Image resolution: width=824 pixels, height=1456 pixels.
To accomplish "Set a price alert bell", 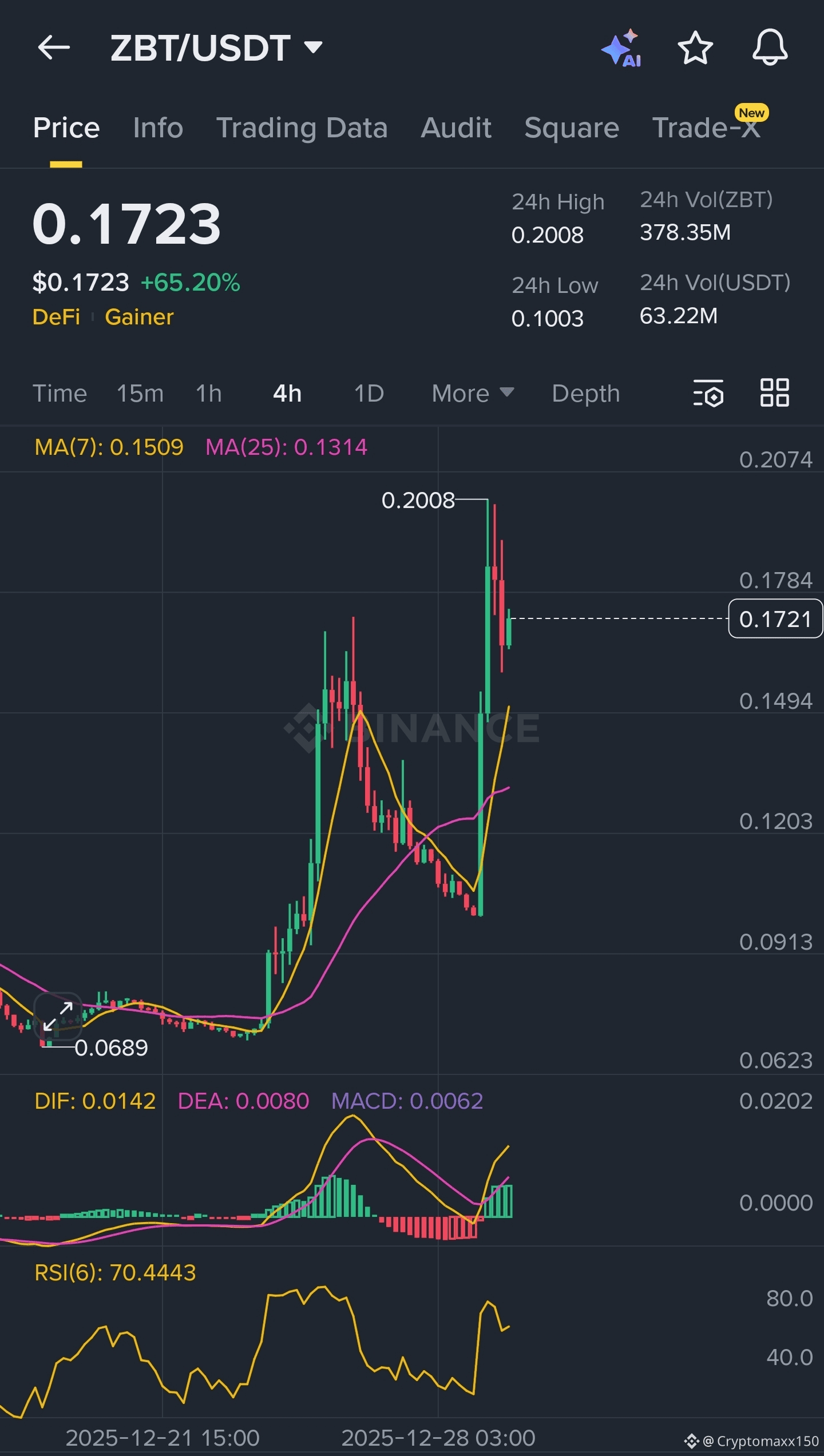I will (770, 47).
